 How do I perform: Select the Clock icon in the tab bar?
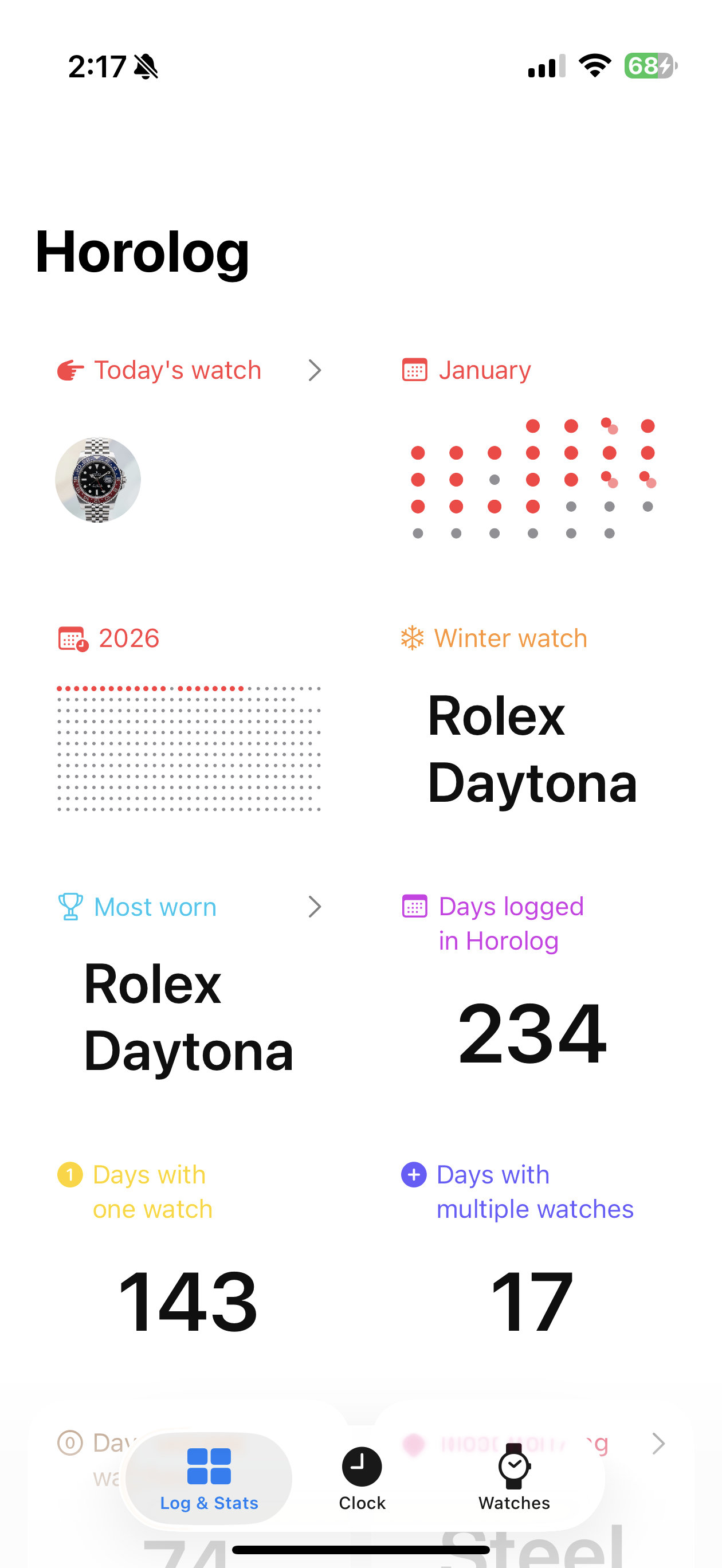[362, 1467]
